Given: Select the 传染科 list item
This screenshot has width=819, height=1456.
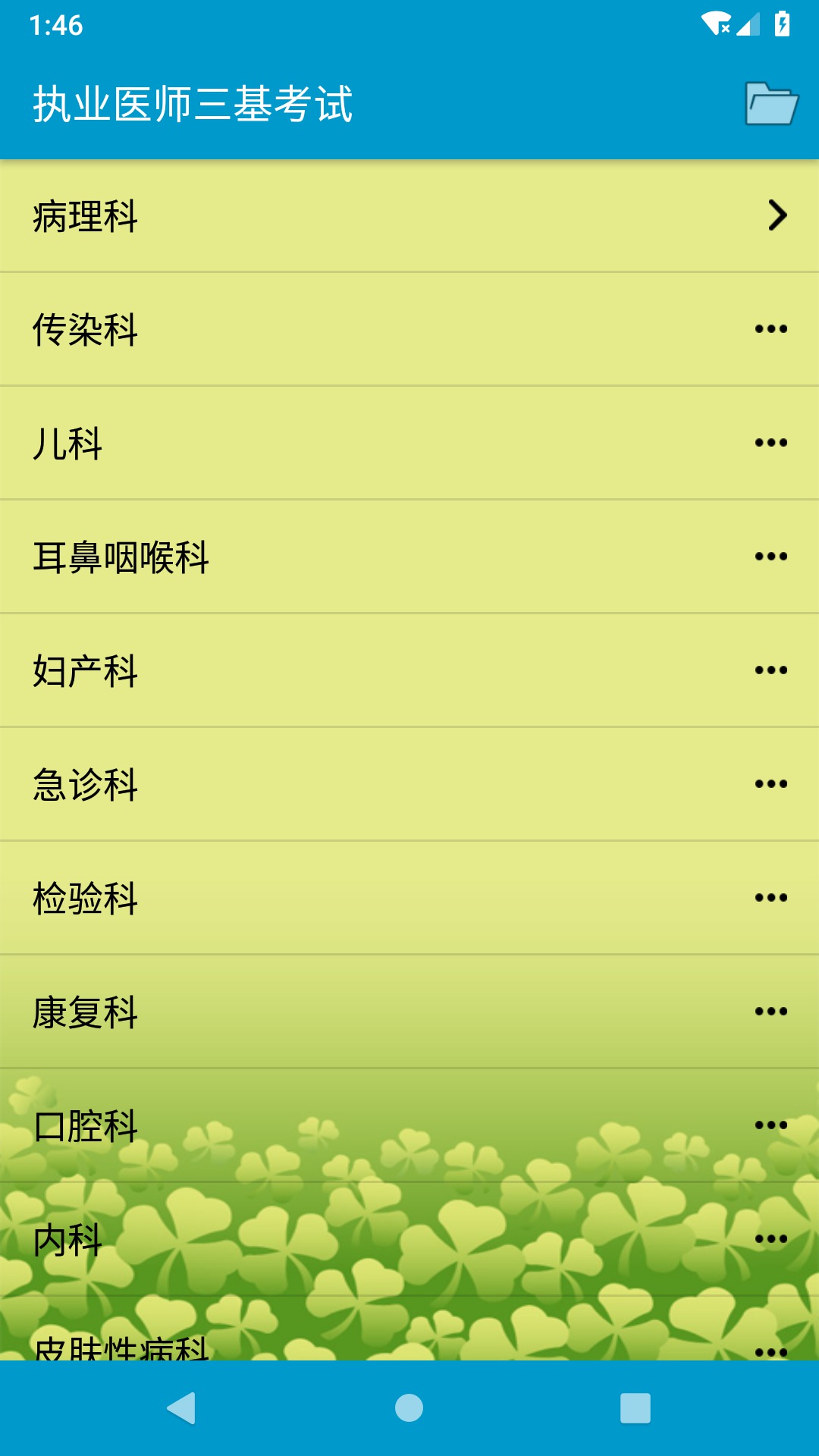Looking at the screenshot, I should pyautogui.click(x=303, y=329).
